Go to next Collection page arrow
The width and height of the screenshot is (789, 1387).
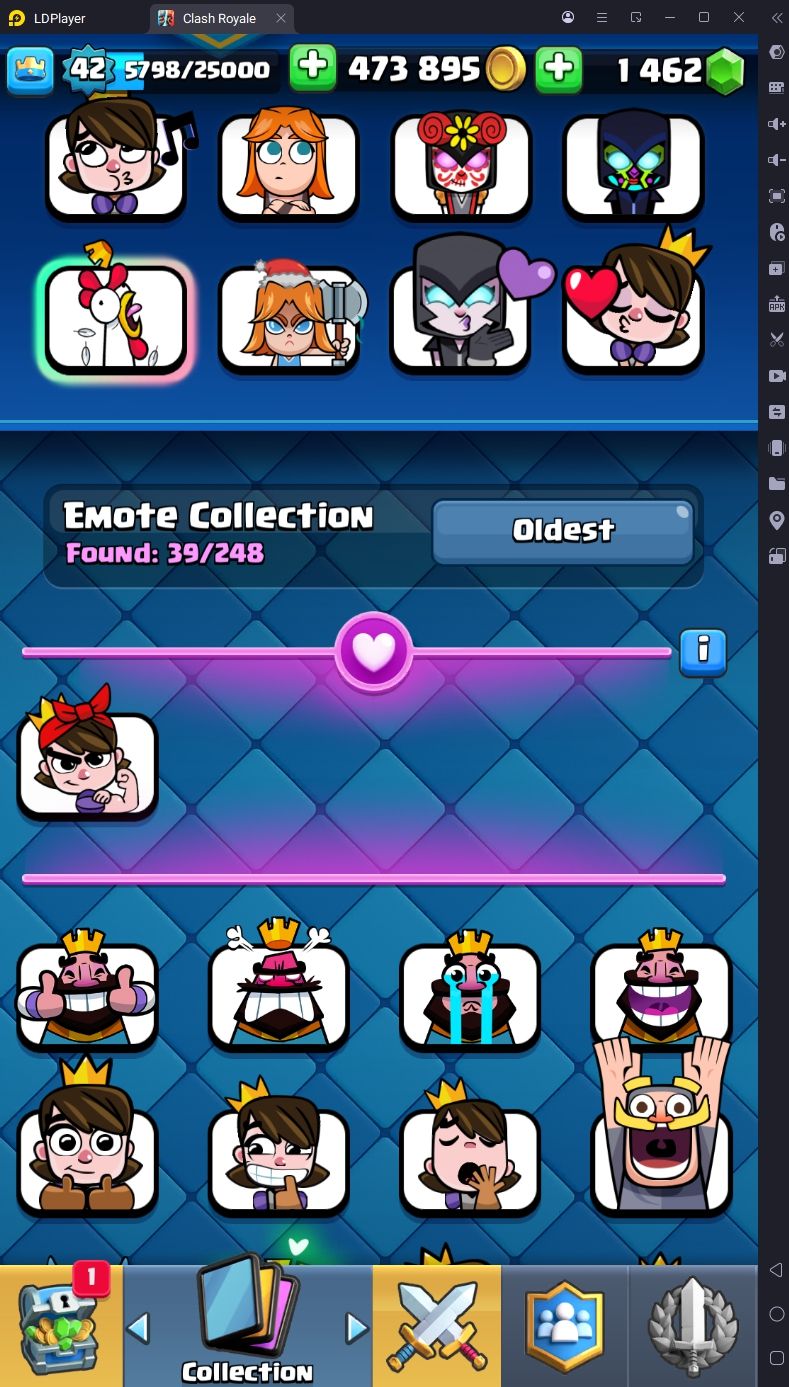(356, 1327)
